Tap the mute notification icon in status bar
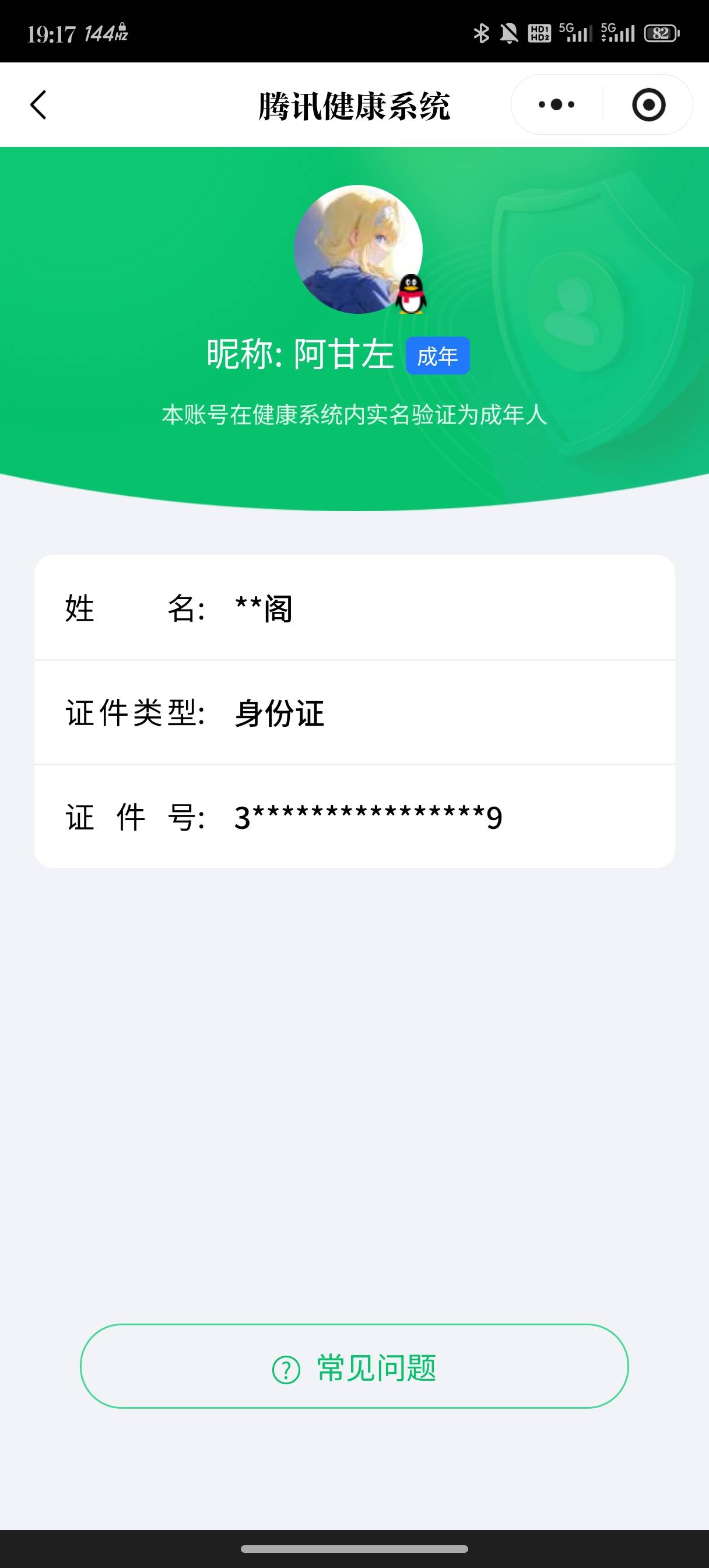Viewport: 709px width, 1568px height. [510, 34]
